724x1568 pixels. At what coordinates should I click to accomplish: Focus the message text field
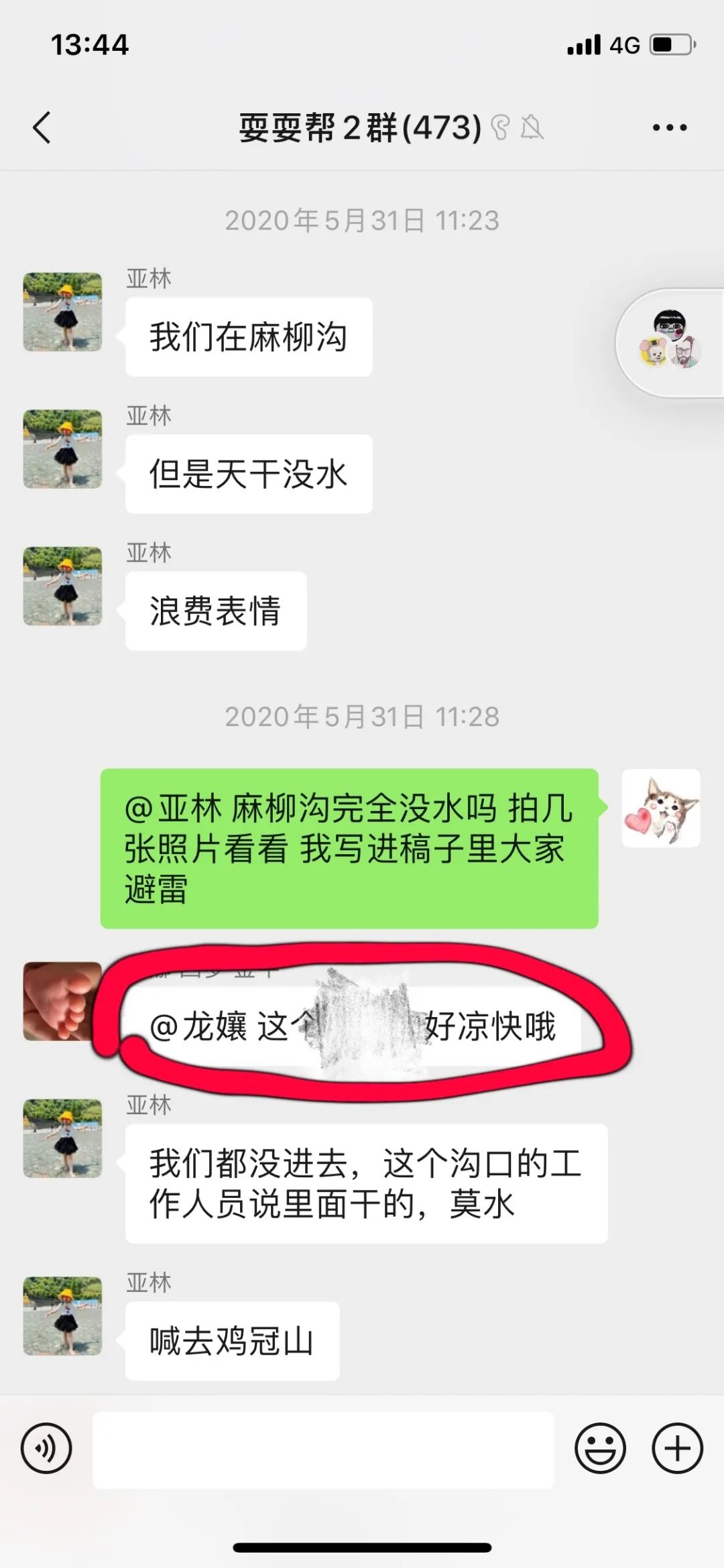323,1449
